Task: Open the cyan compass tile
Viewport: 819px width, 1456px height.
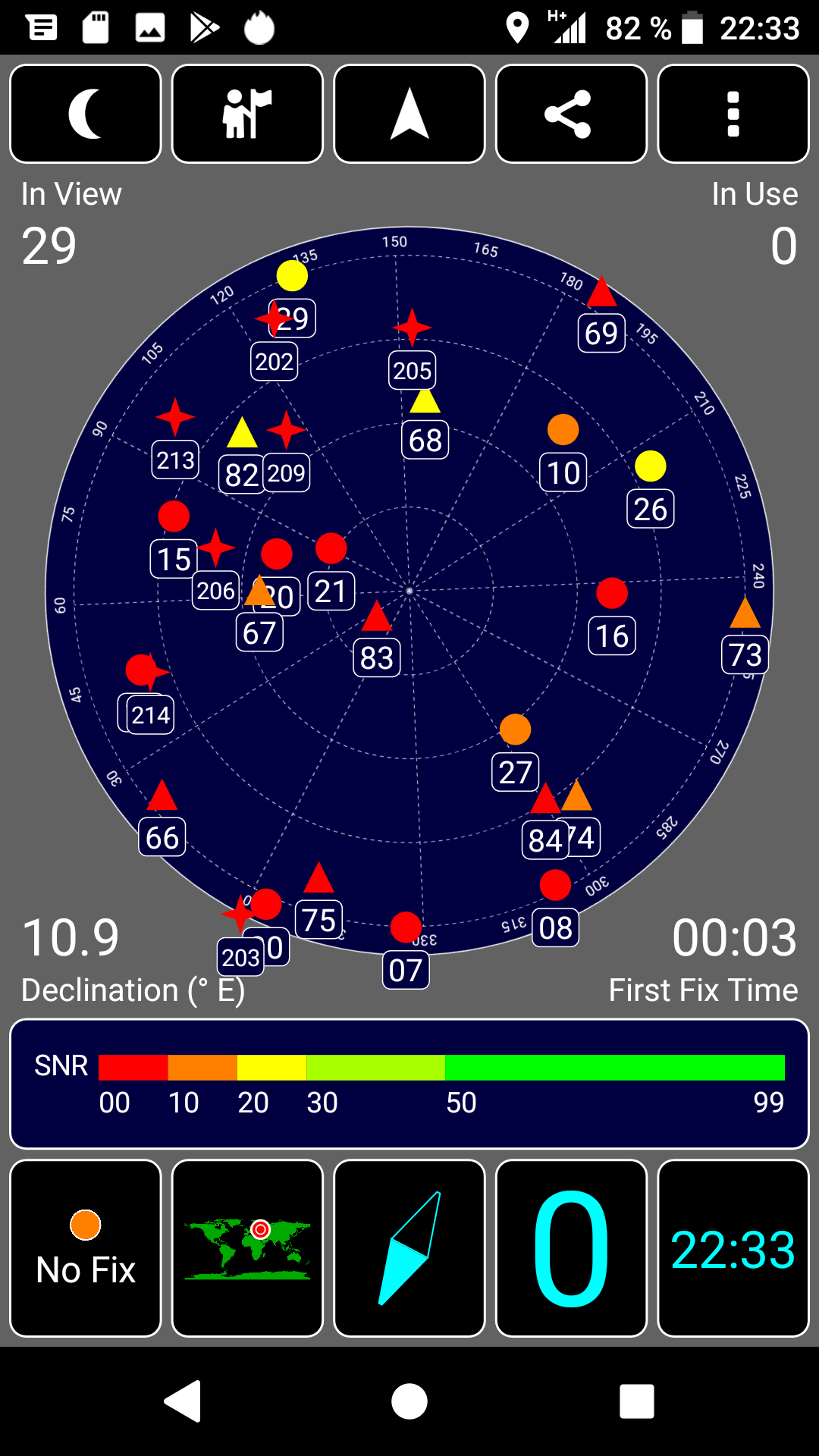Action: [x=409, y=1248]
